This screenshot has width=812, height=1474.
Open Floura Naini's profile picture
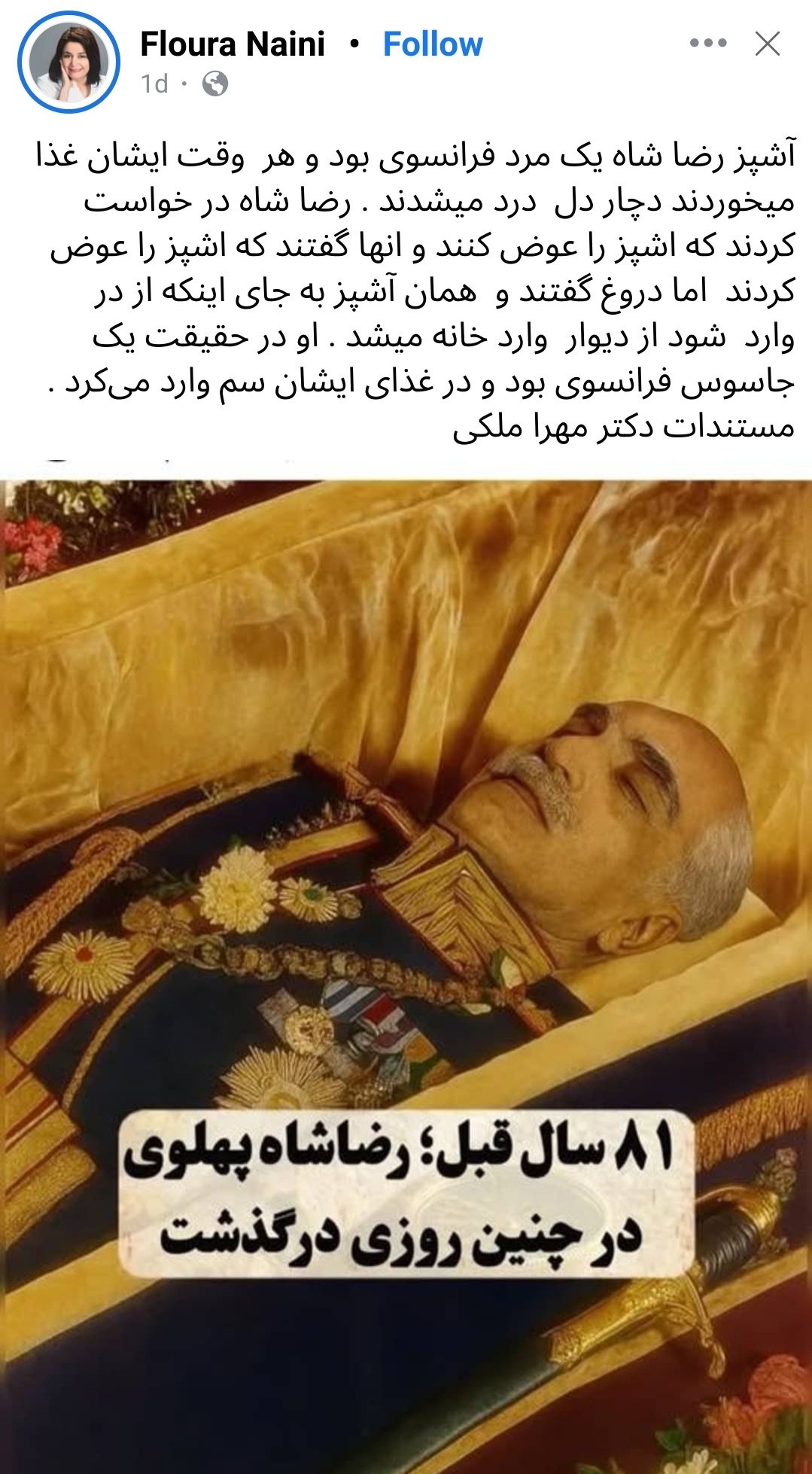click(x=68, y=62)
